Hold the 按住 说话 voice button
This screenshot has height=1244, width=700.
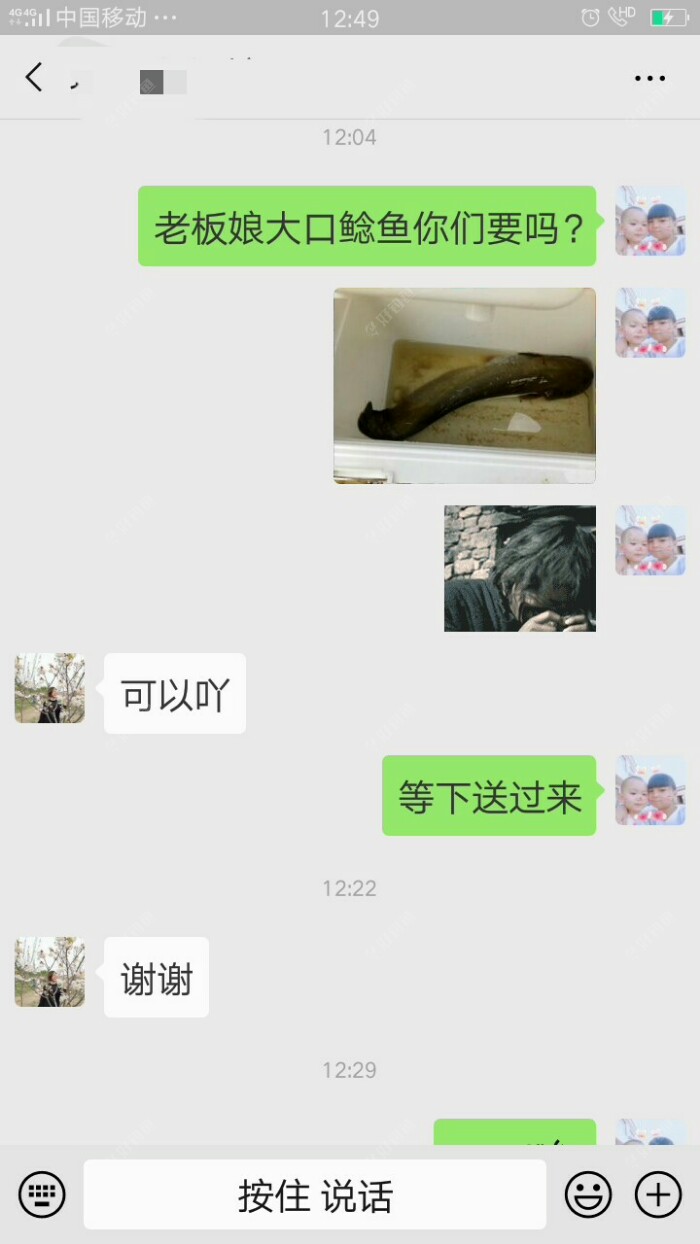tap(315, 1195)
